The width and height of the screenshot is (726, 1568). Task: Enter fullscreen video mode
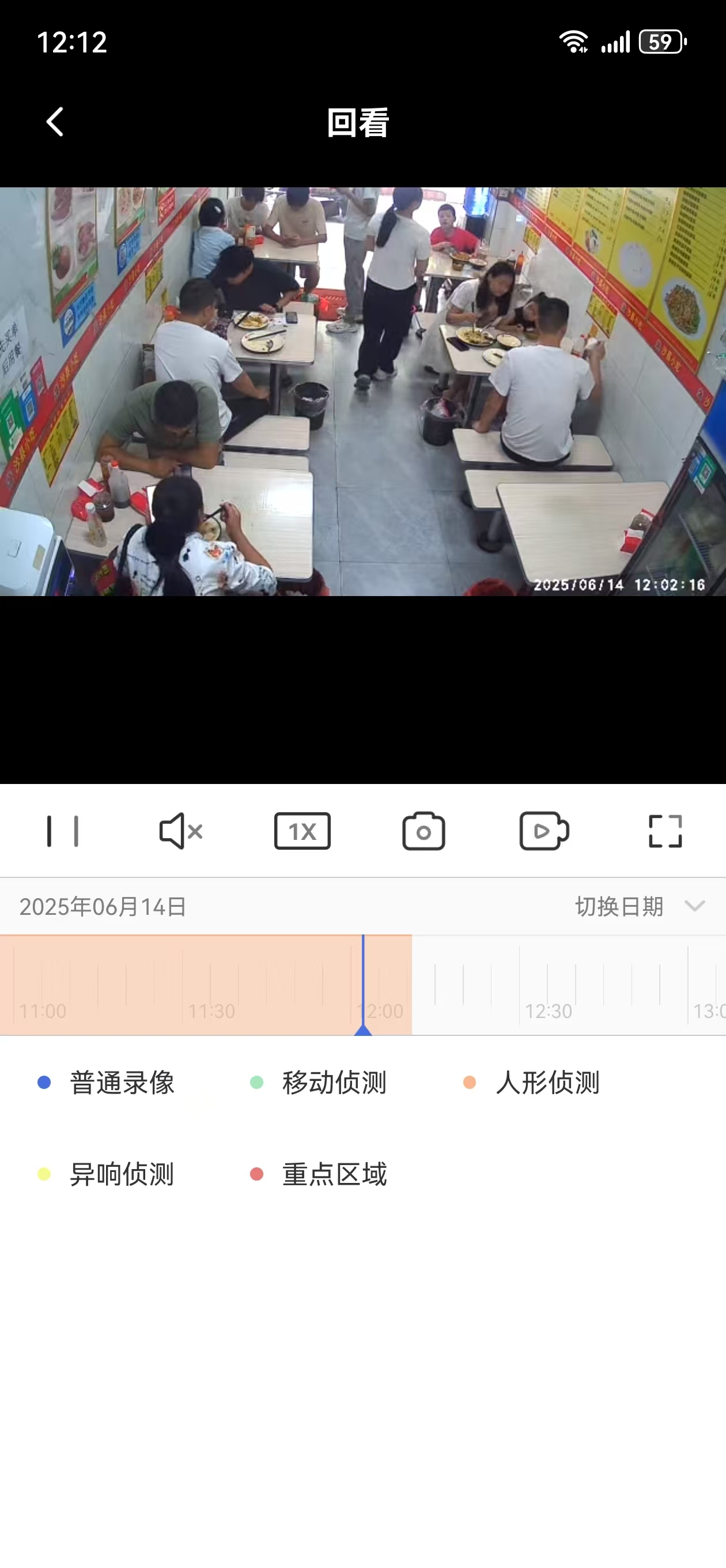tap(665, 831)
